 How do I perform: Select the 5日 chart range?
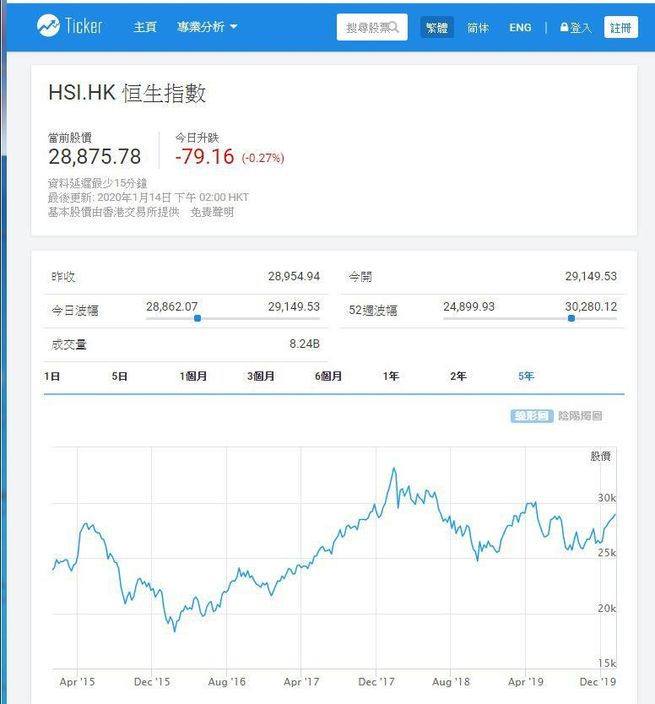point(119,376)
